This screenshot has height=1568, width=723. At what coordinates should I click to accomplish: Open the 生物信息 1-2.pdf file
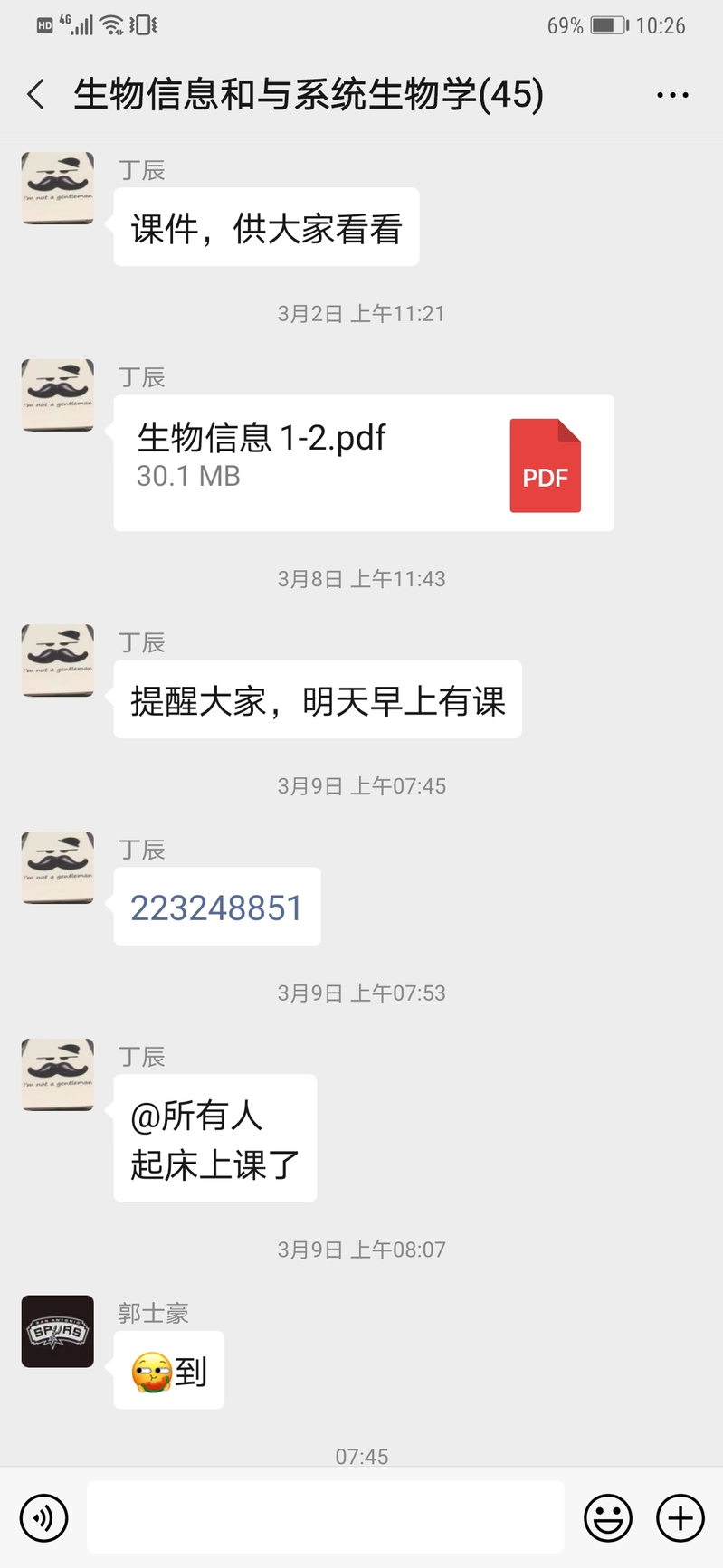[x=363, y=462]
